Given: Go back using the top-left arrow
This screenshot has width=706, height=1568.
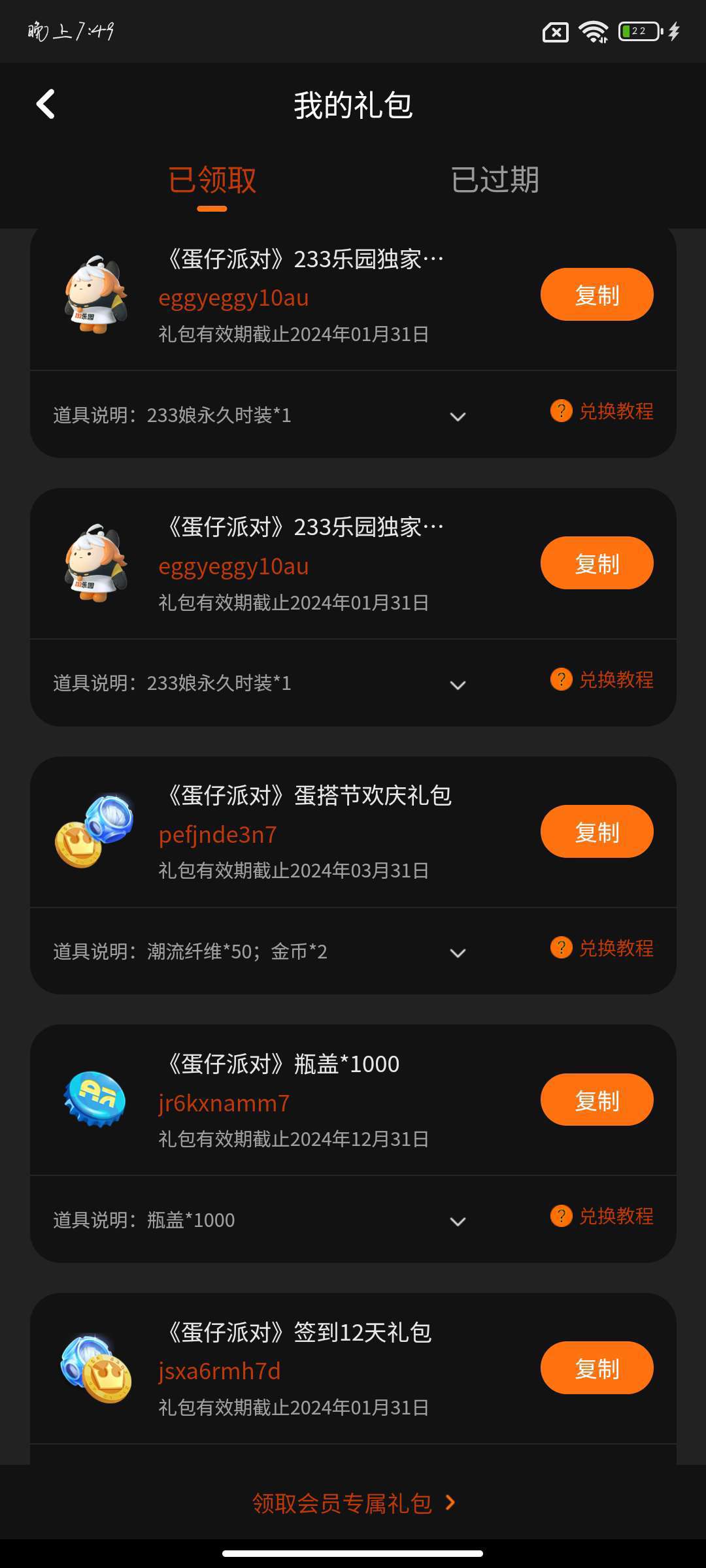Looking at the screenshot, I should click(45, 105).
